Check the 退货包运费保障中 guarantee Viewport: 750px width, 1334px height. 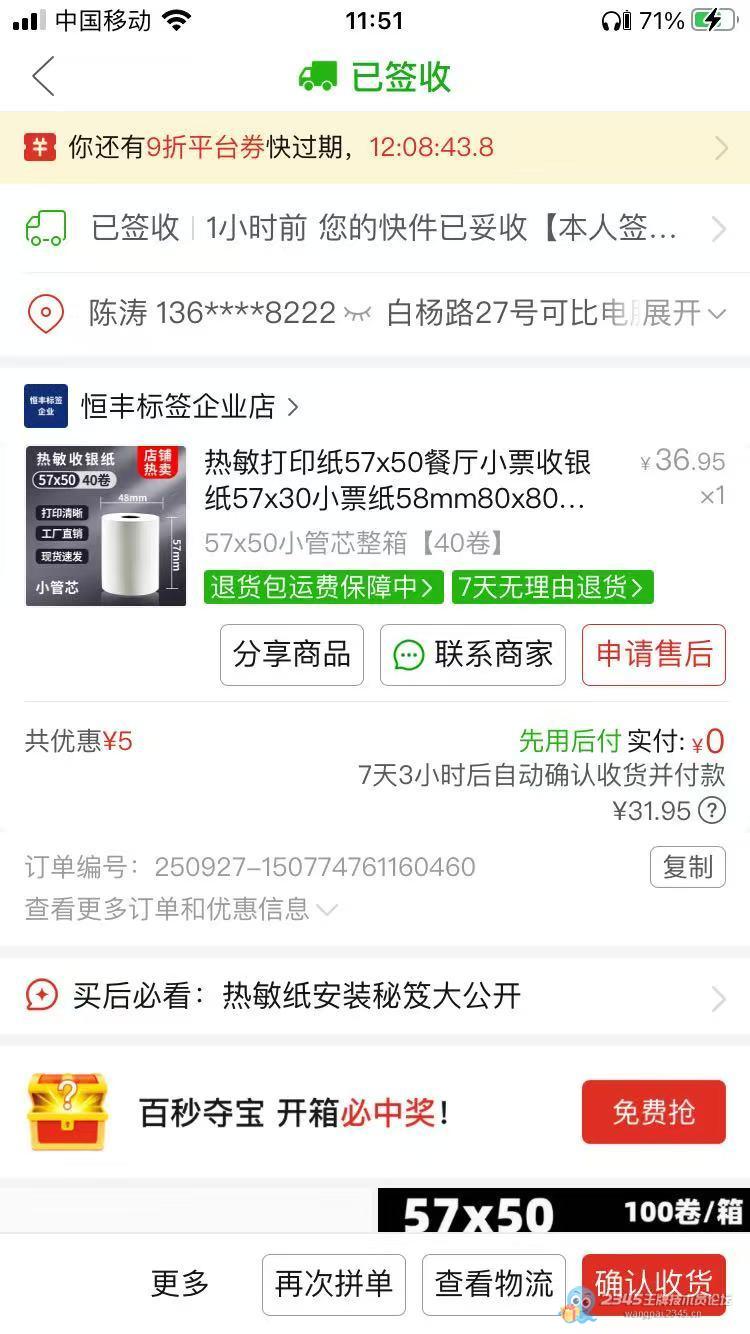324,587
